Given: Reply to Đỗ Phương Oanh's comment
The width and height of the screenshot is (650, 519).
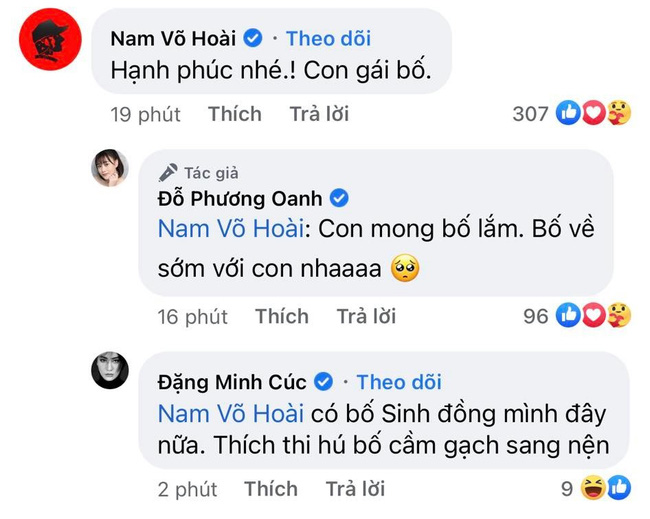Looking at the screenshot, I should [x=366, y=317].
